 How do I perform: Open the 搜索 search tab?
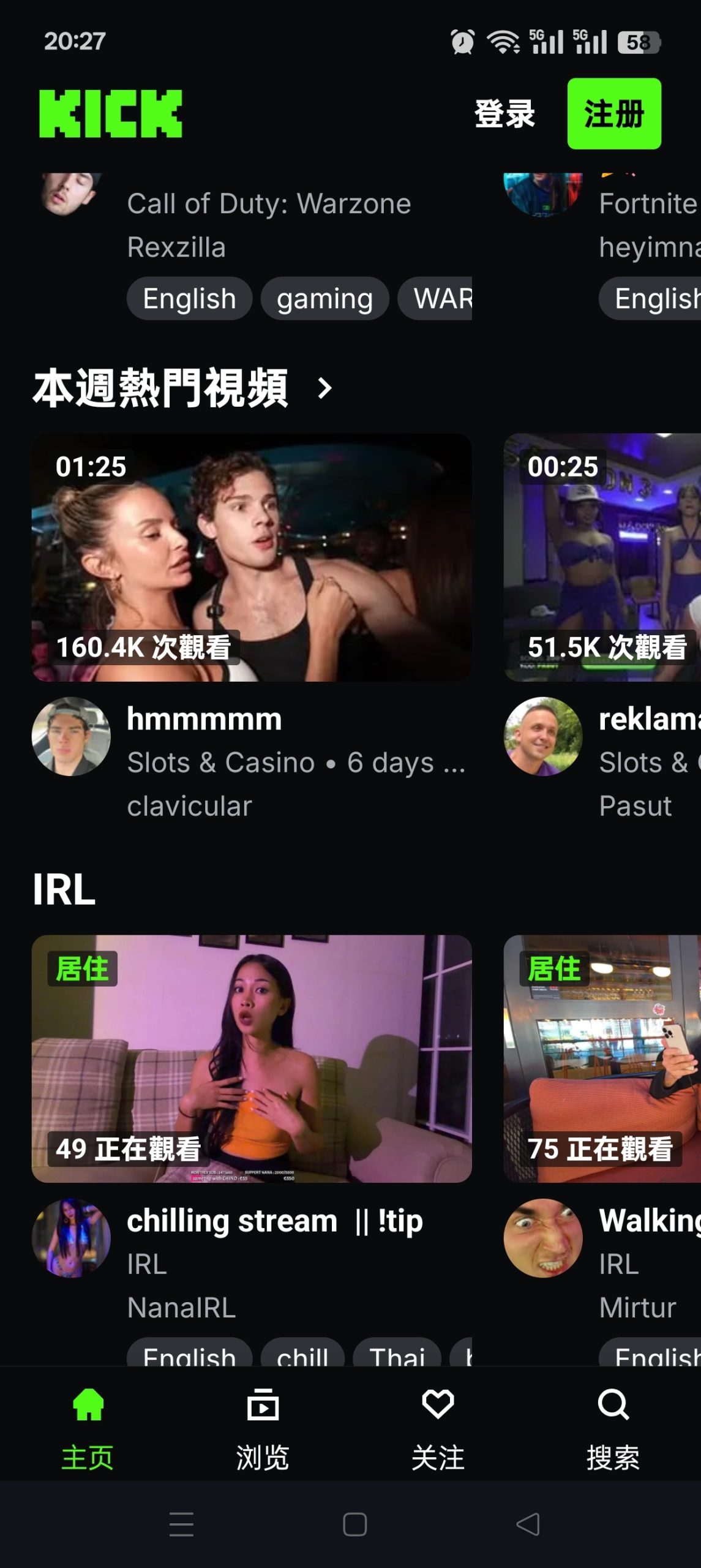coord(613,1430)
